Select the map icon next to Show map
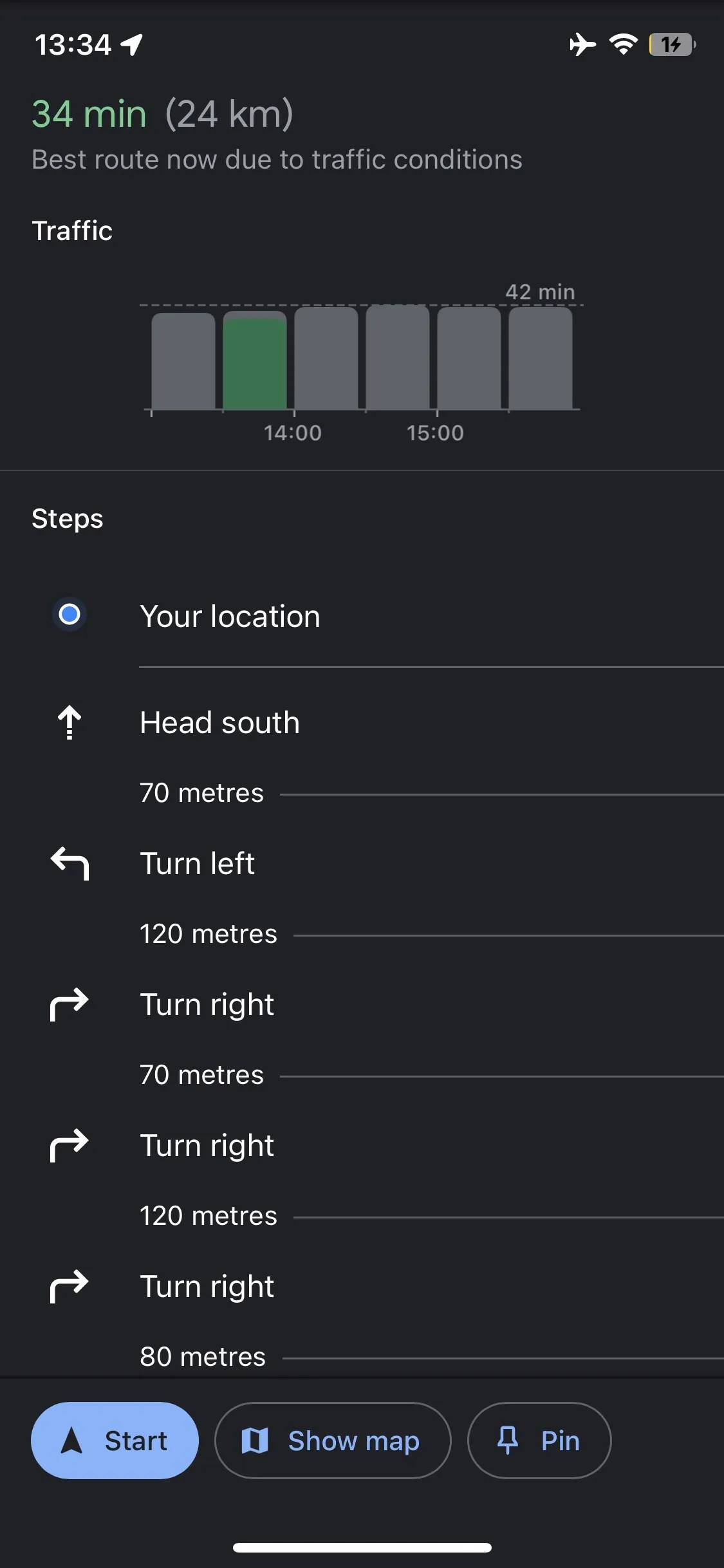Viewport: 724px width, 1568px height. click(x=257, y=1441)
